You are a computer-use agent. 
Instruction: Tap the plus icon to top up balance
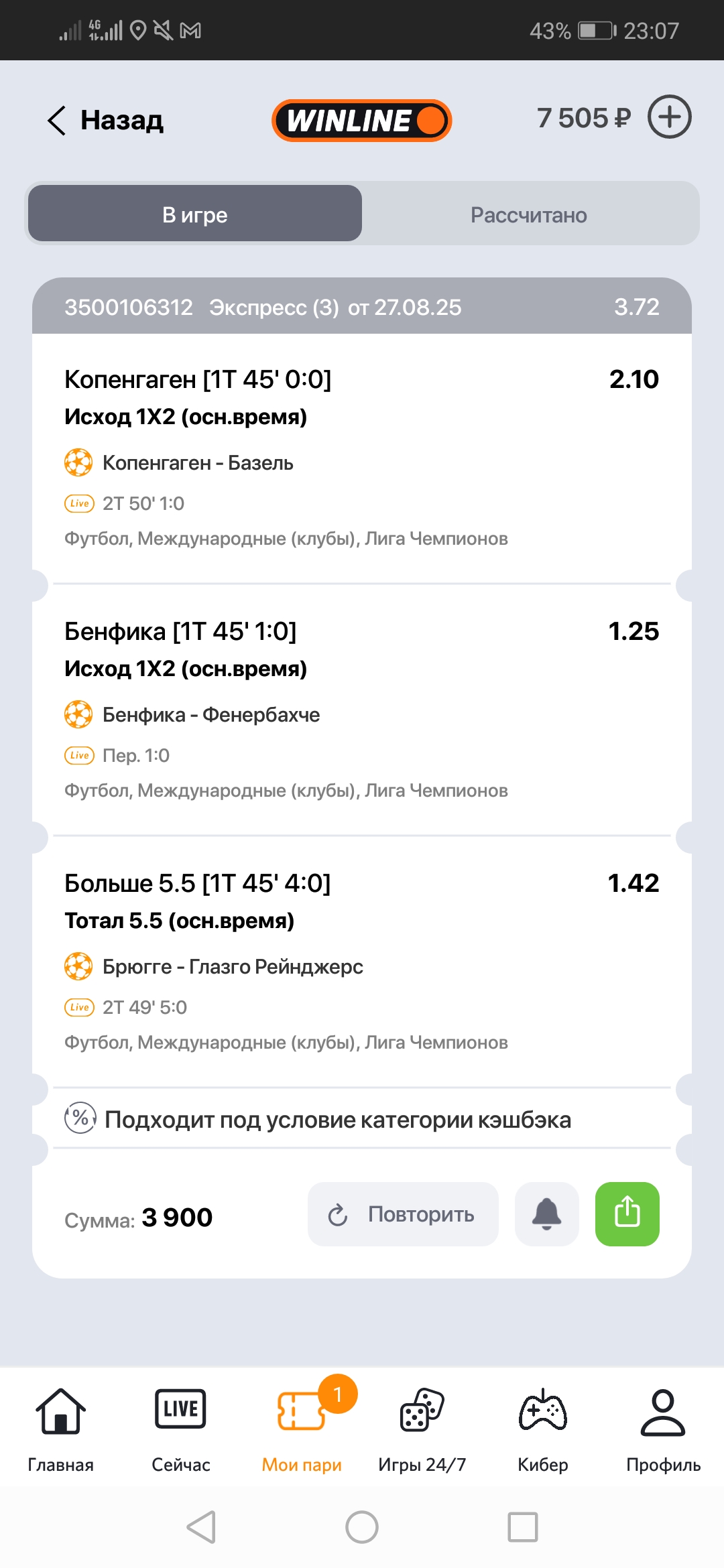pos(669,117)
